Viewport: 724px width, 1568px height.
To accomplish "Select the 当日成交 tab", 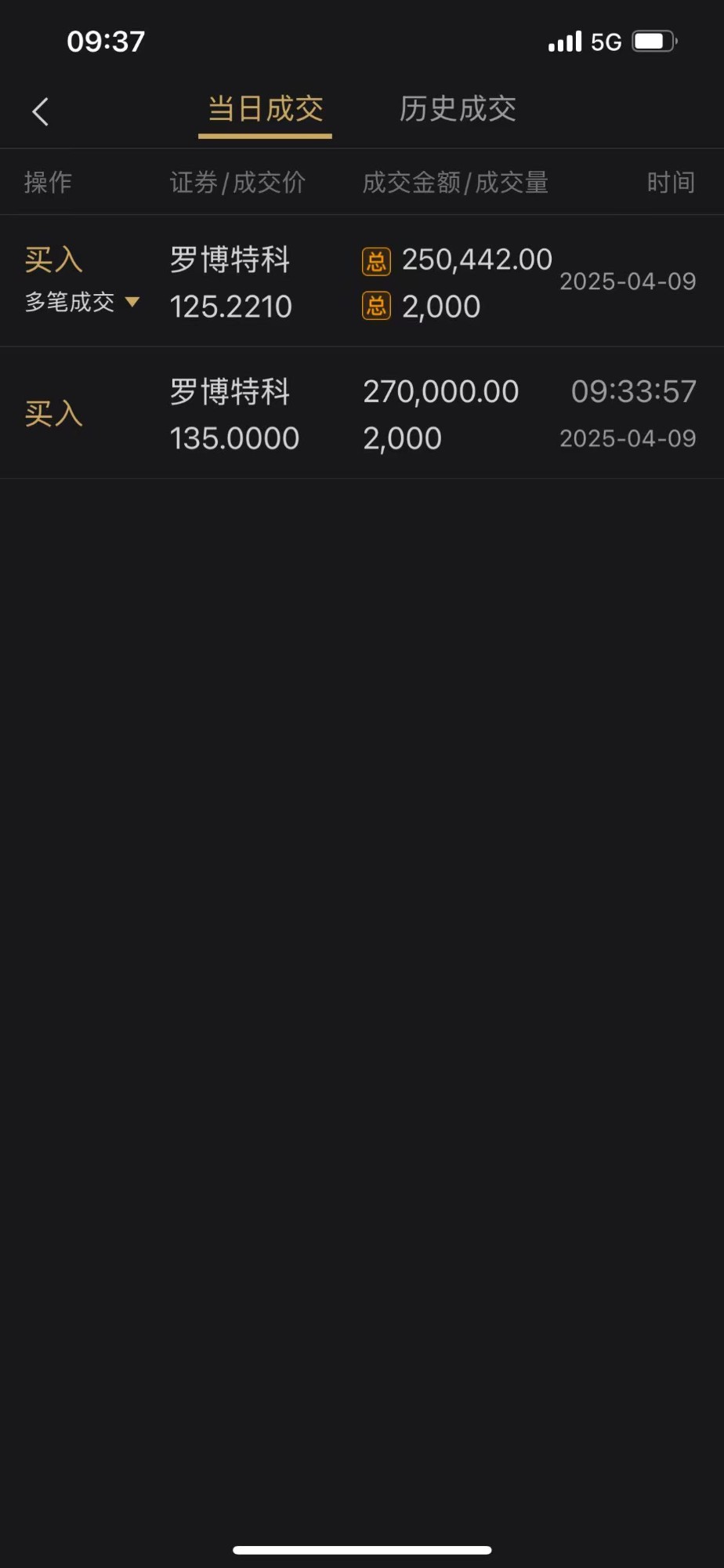I will (265, 109).
